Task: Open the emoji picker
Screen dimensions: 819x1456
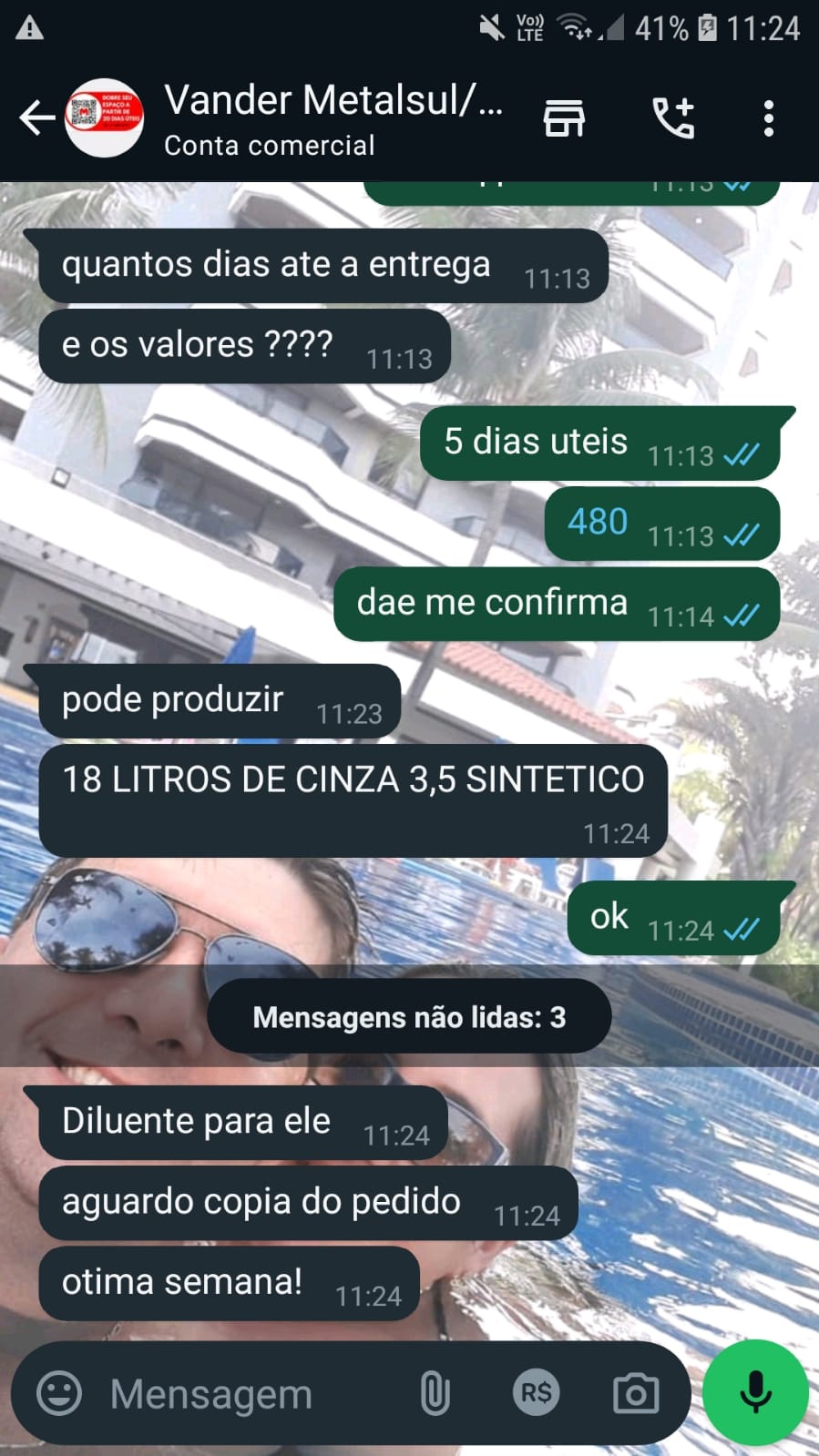Action: tap(59, 1393)
